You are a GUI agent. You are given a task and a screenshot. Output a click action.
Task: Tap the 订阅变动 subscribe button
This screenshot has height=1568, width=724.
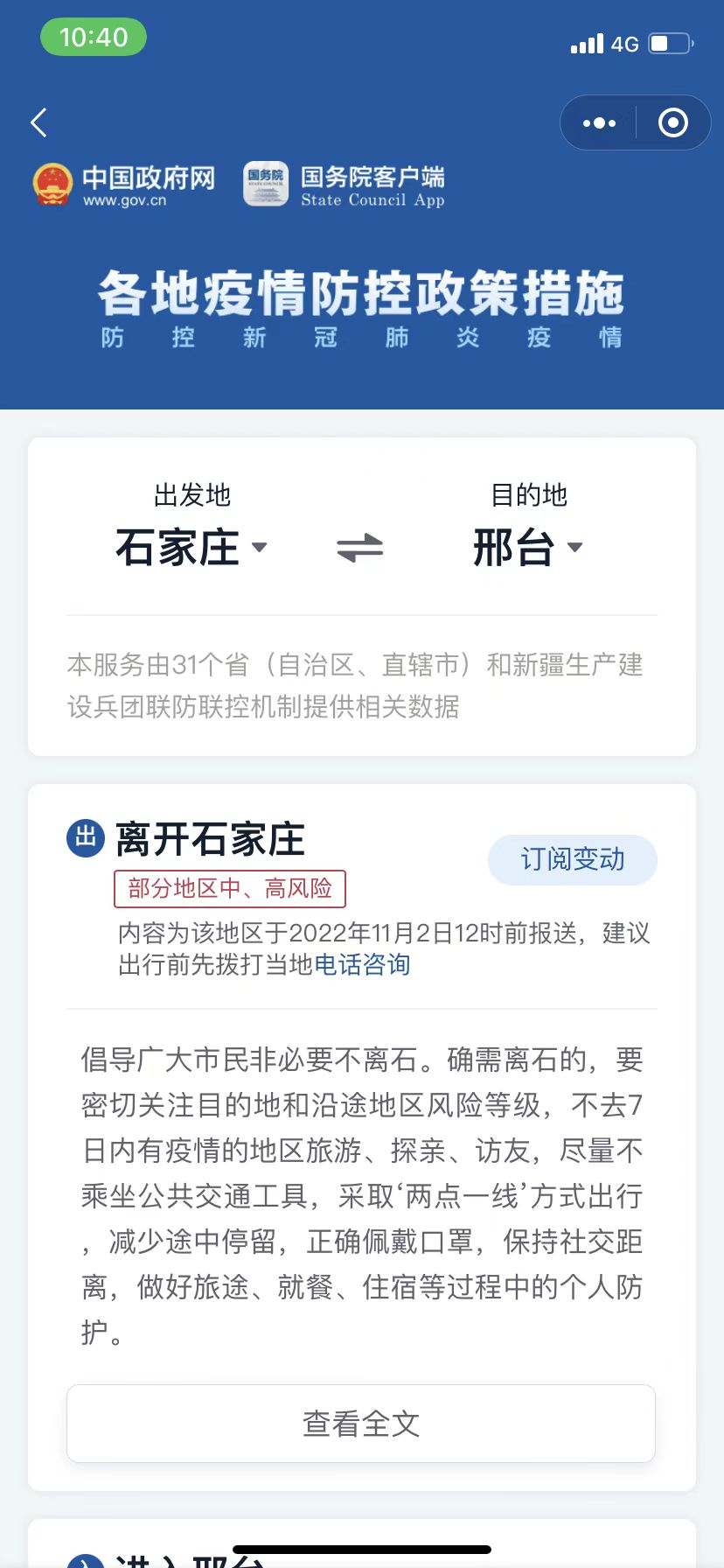[573, 859]
